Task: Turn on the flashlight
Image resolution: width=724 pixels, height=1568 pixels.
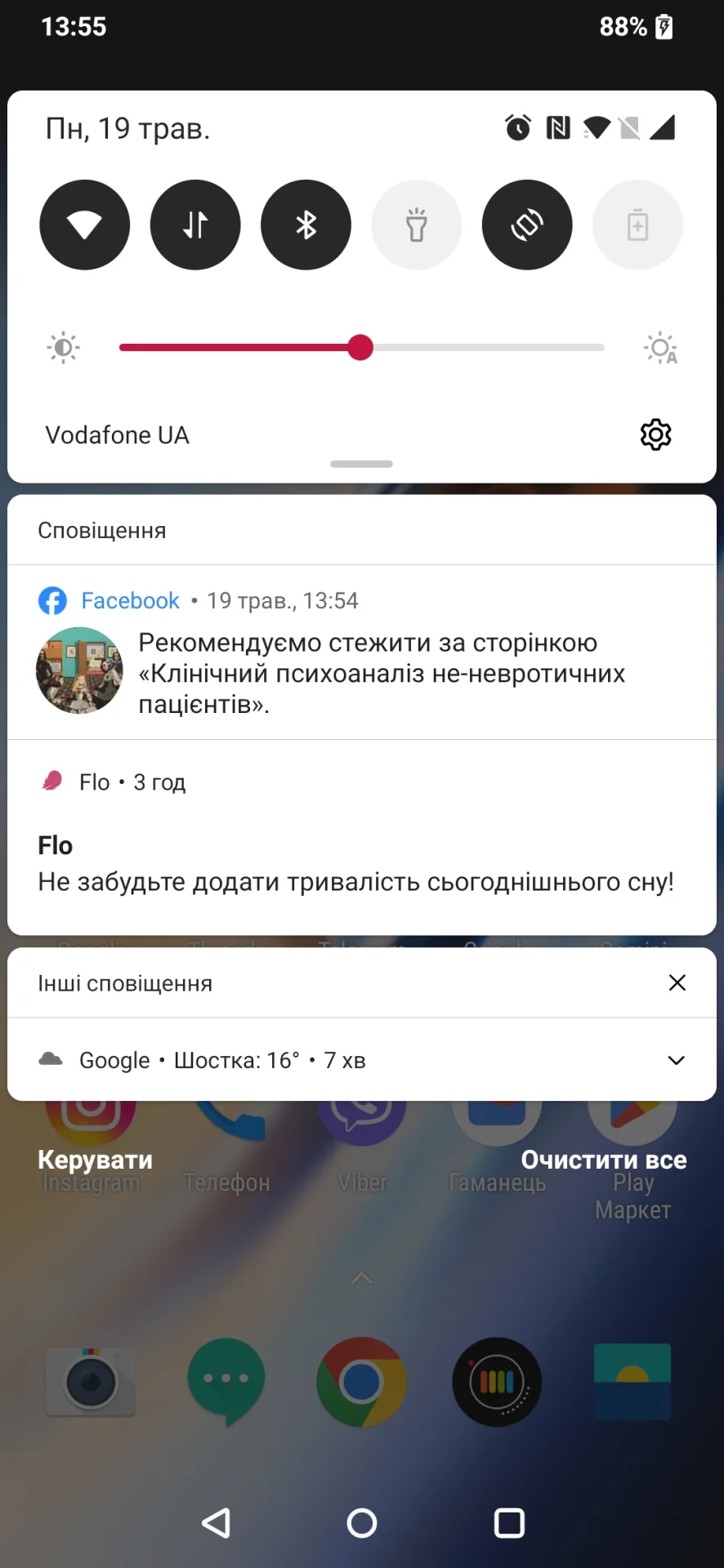Action: (416, 225)
